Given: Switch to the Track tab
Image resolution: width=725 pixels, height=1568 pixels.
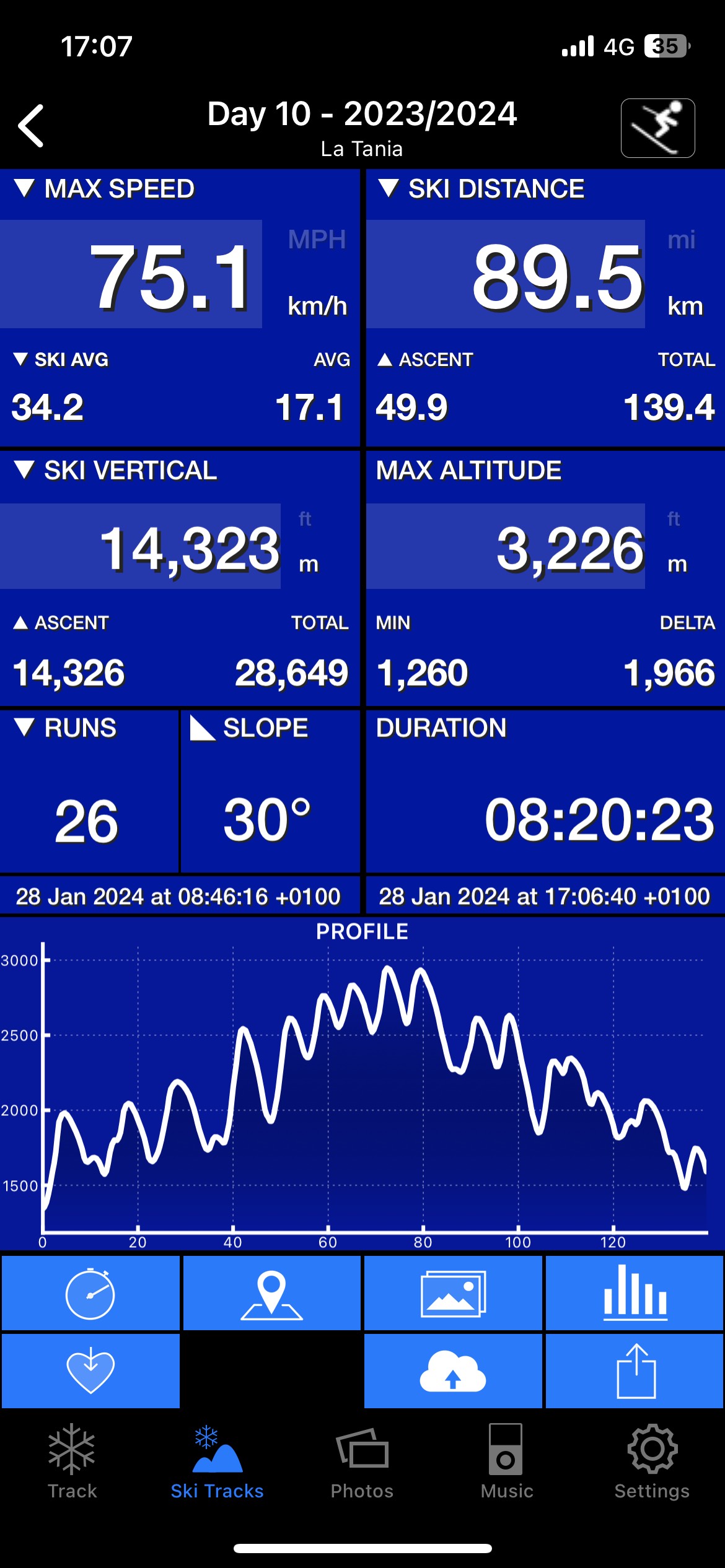Looking at the screenshot, I should (x=72, y=1462).
